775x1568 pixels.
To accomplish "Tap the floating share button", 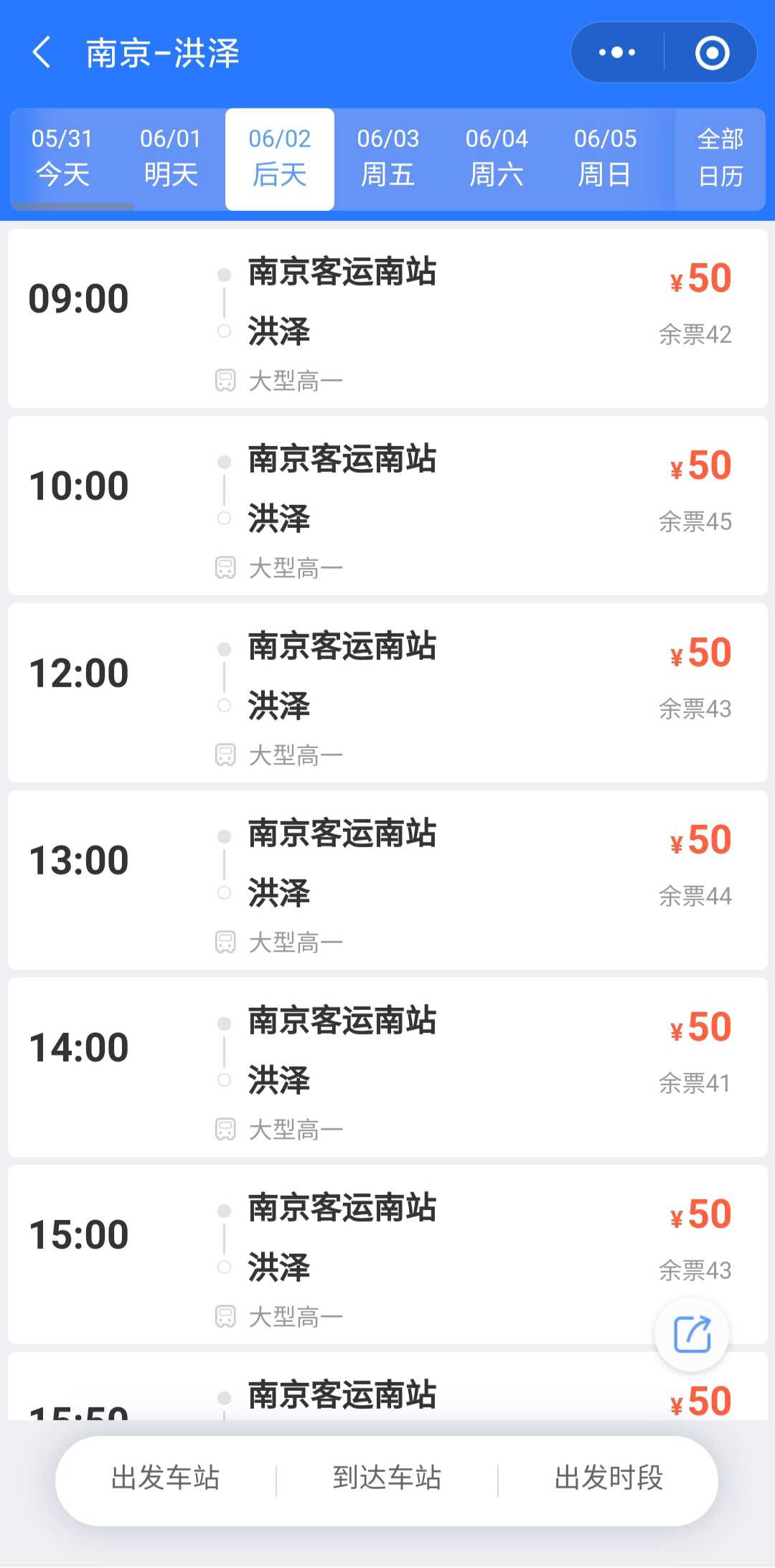I will click(692, 1334).
